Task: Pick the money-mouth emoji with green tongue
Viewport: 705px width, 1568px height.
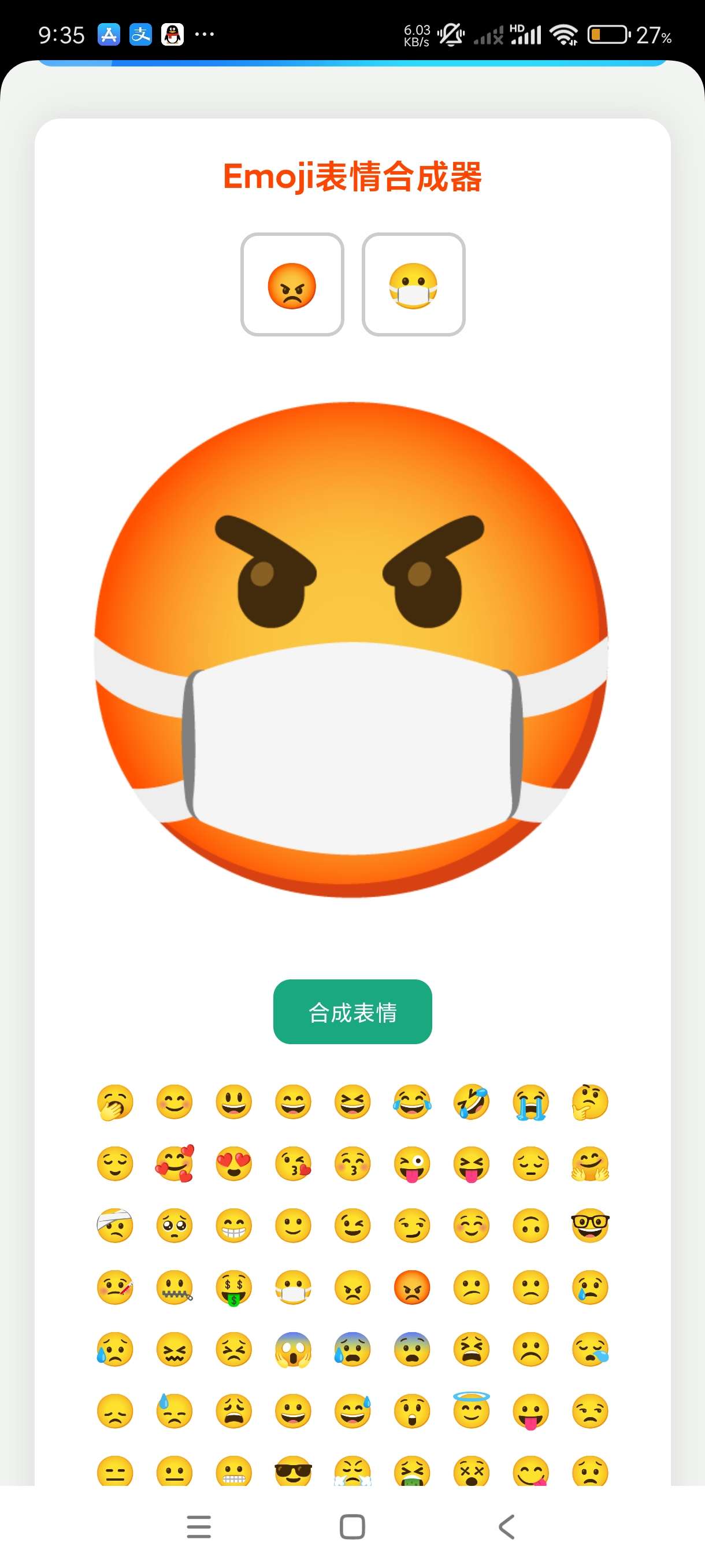Action: point(233,1288)
